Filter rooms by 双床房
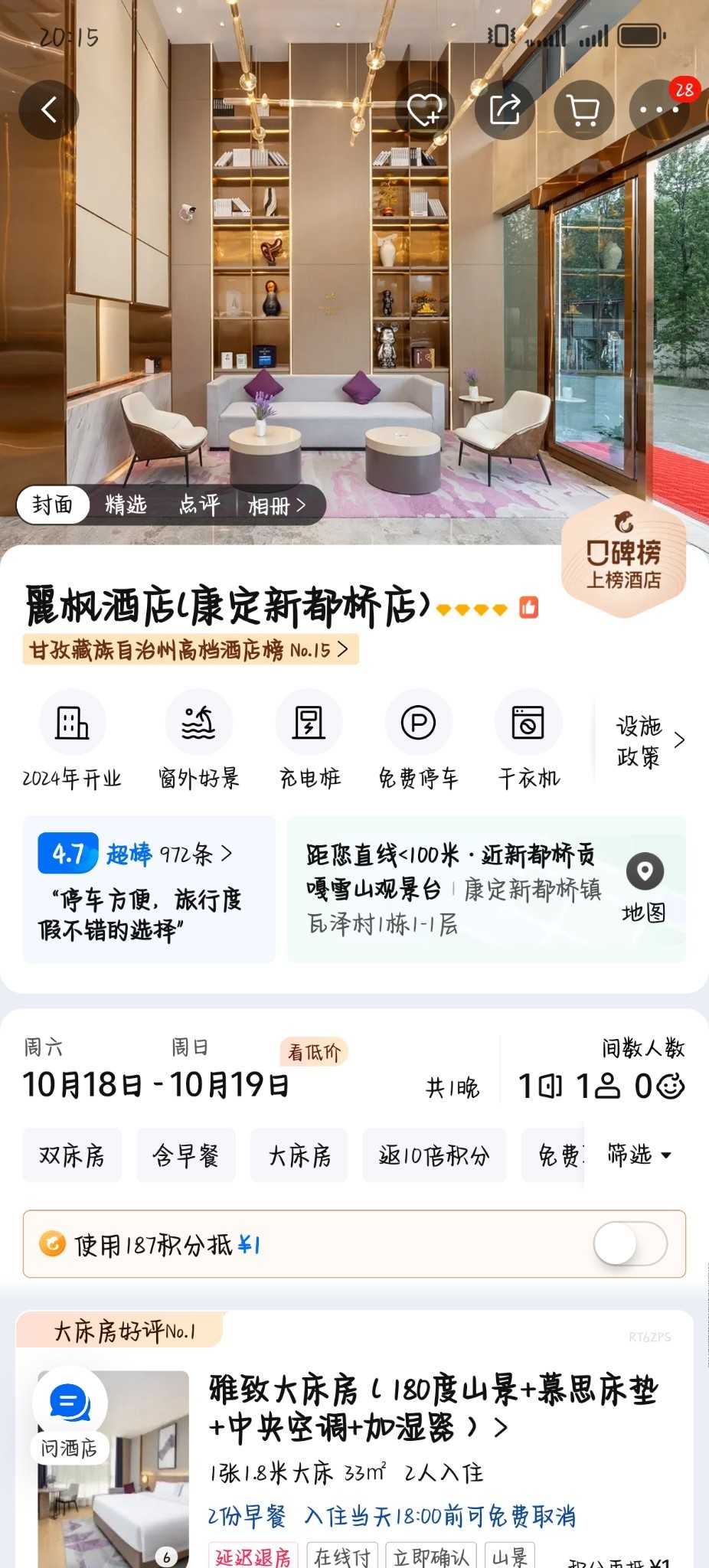This screenshot has width=709, height=1568. pos(72,1155)
